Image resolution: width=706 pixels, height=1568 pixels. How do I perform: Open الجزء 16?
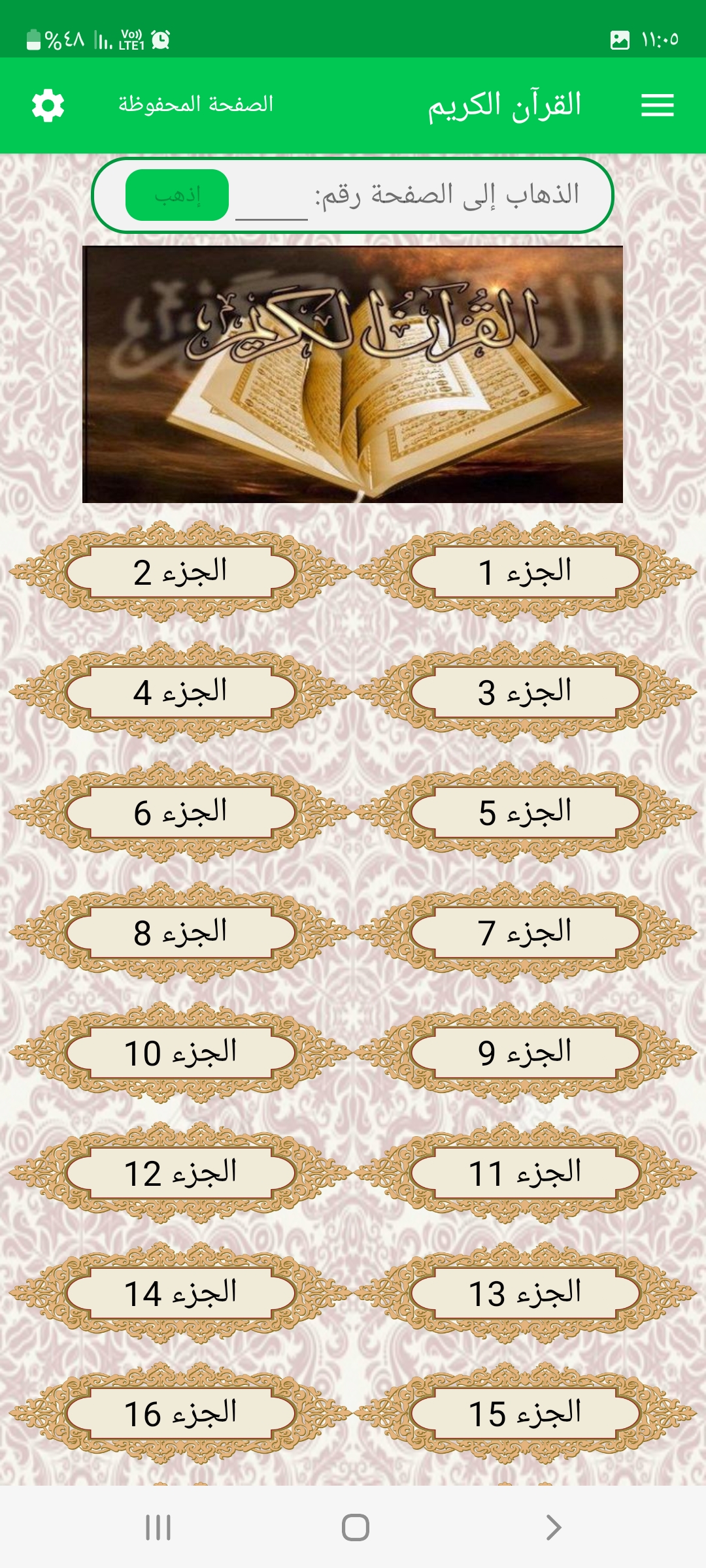(180, 1413)
